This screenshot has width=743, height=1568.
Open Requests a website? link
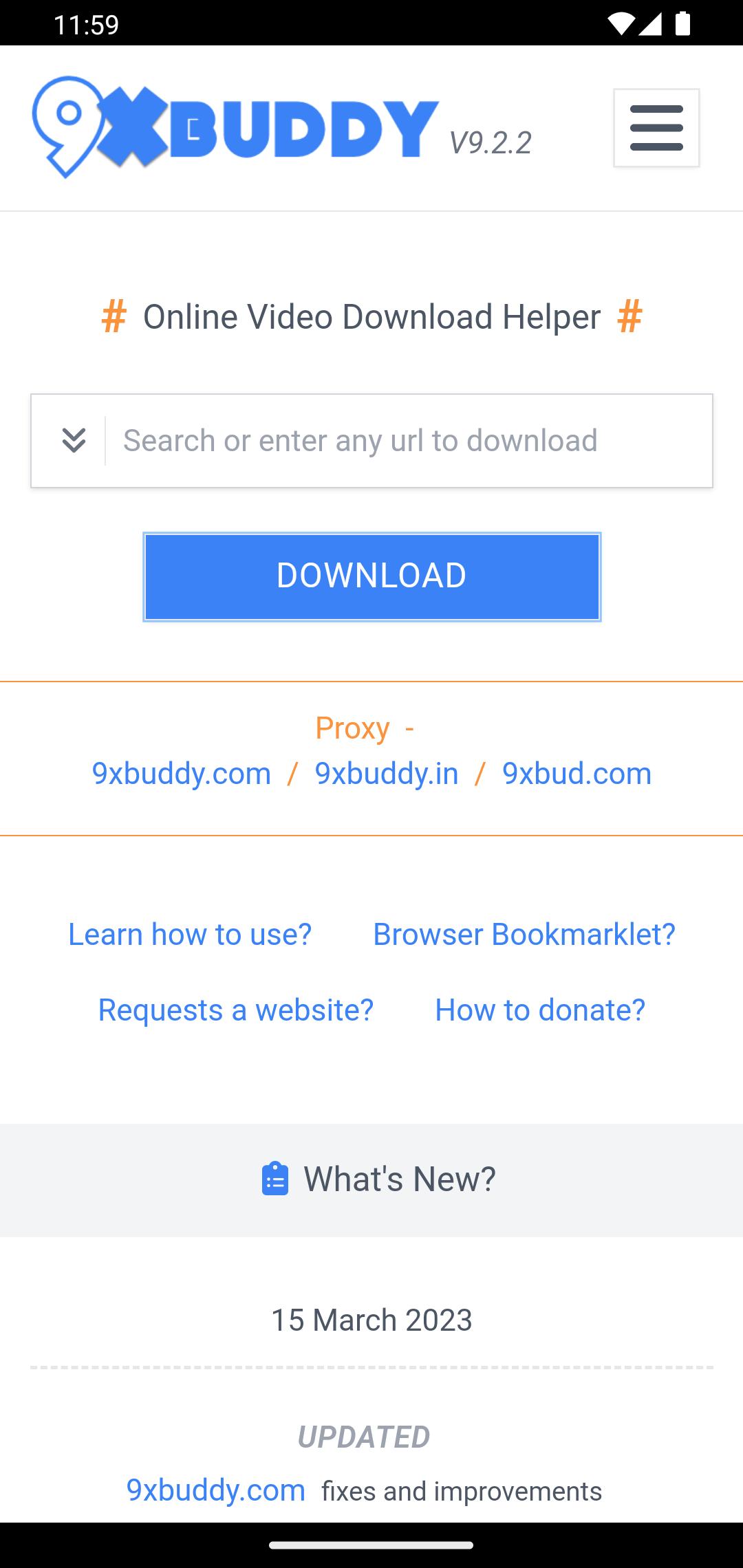click(235, 1010)
